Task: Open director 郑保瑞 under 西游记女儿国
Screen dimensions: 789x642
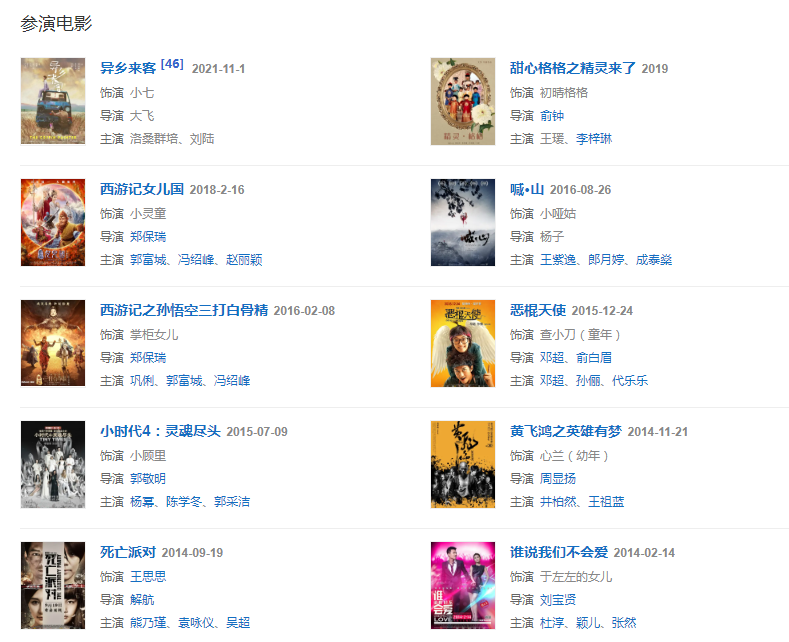Action: tap(148, 236)
